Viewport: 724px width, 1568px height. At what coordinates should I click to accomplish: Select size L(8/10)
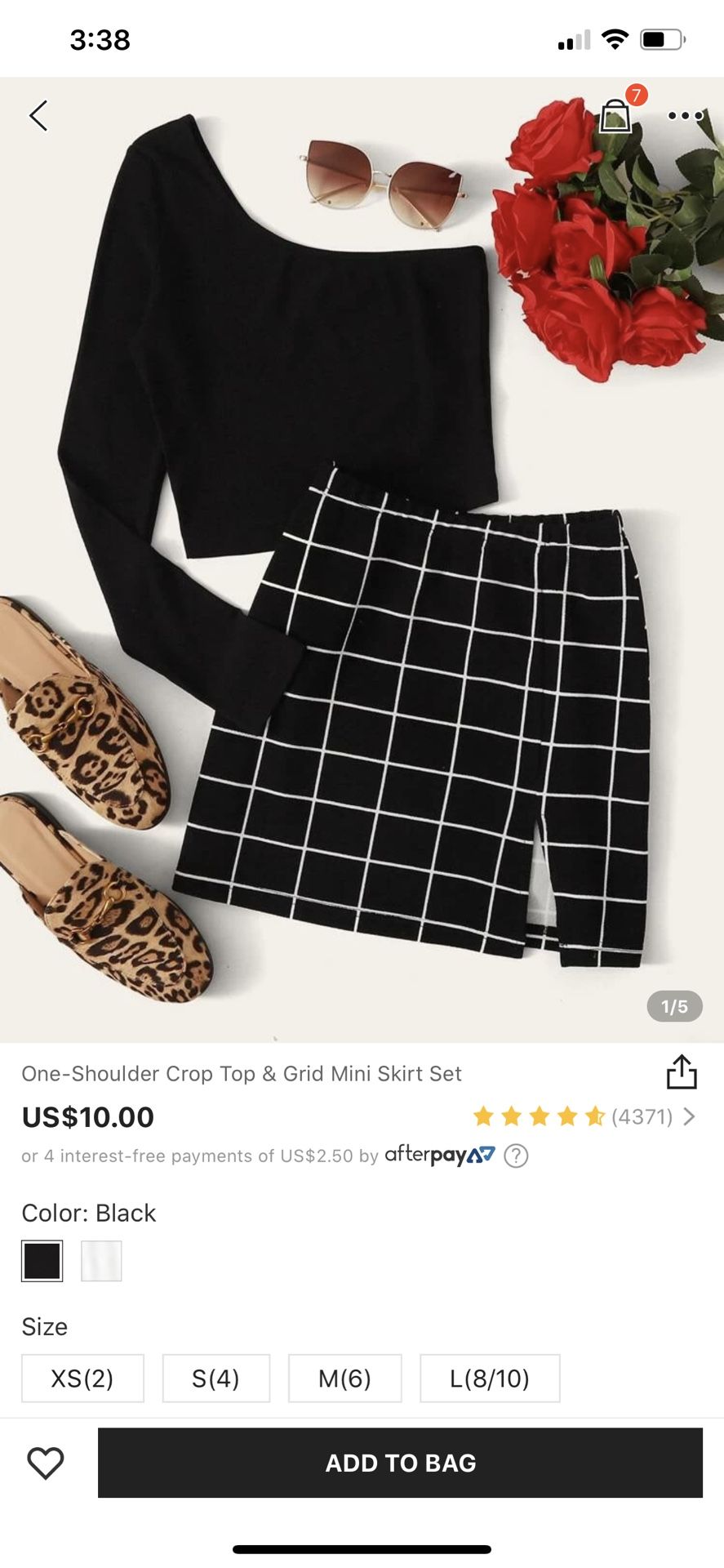(x=490, y=1378)
